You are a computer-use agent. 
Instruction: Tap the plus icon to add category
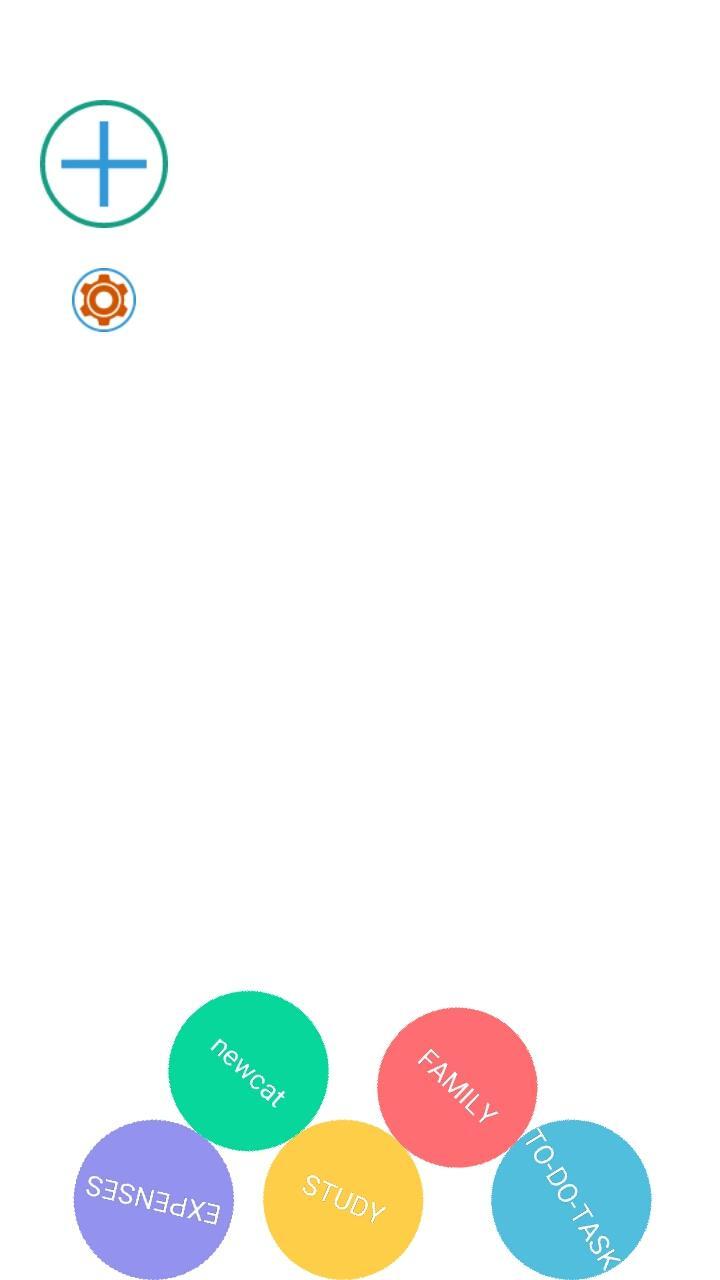(x=104, y=164)
